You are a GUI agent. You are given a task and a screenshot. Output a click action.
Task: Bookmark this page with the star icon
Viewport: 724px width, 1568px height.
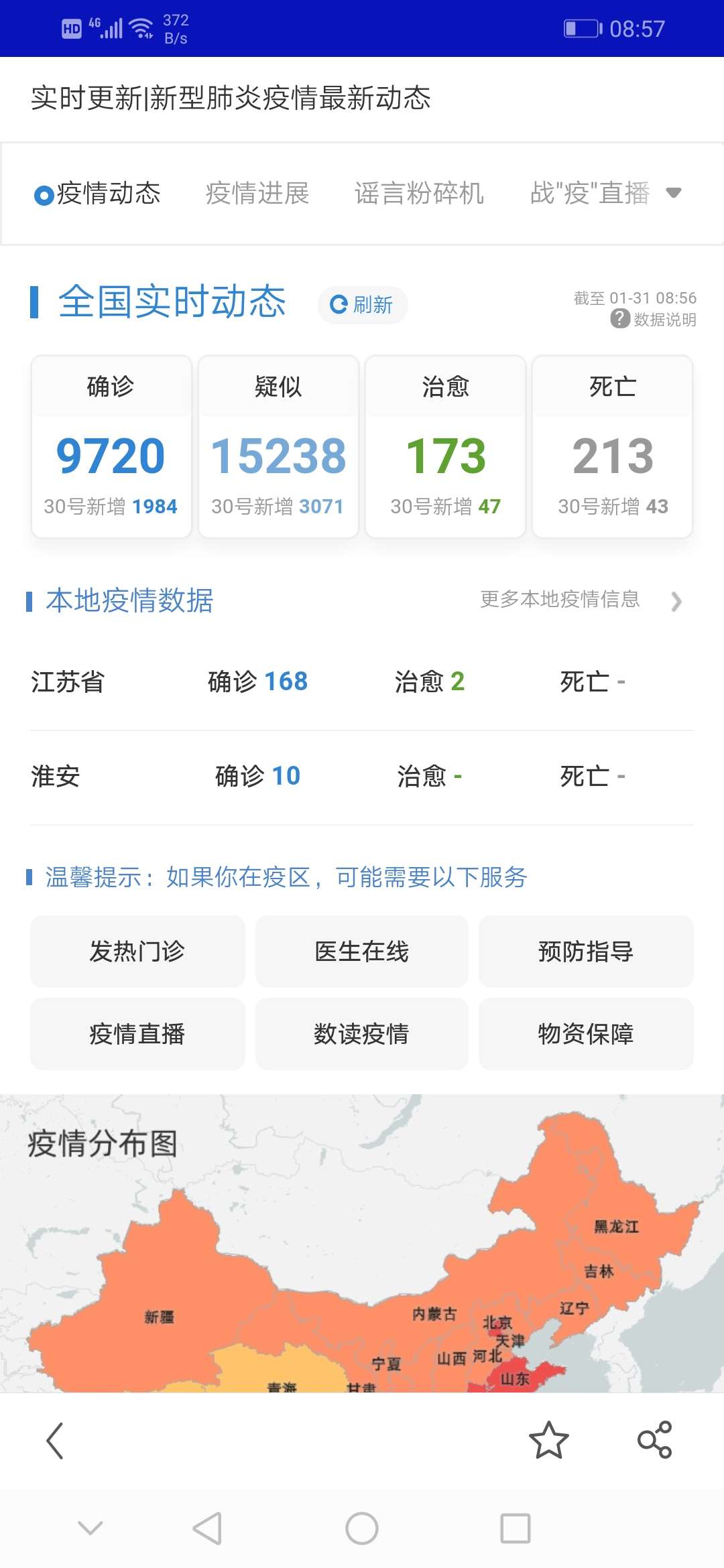pyautogui.click(x=548, y=1440)
